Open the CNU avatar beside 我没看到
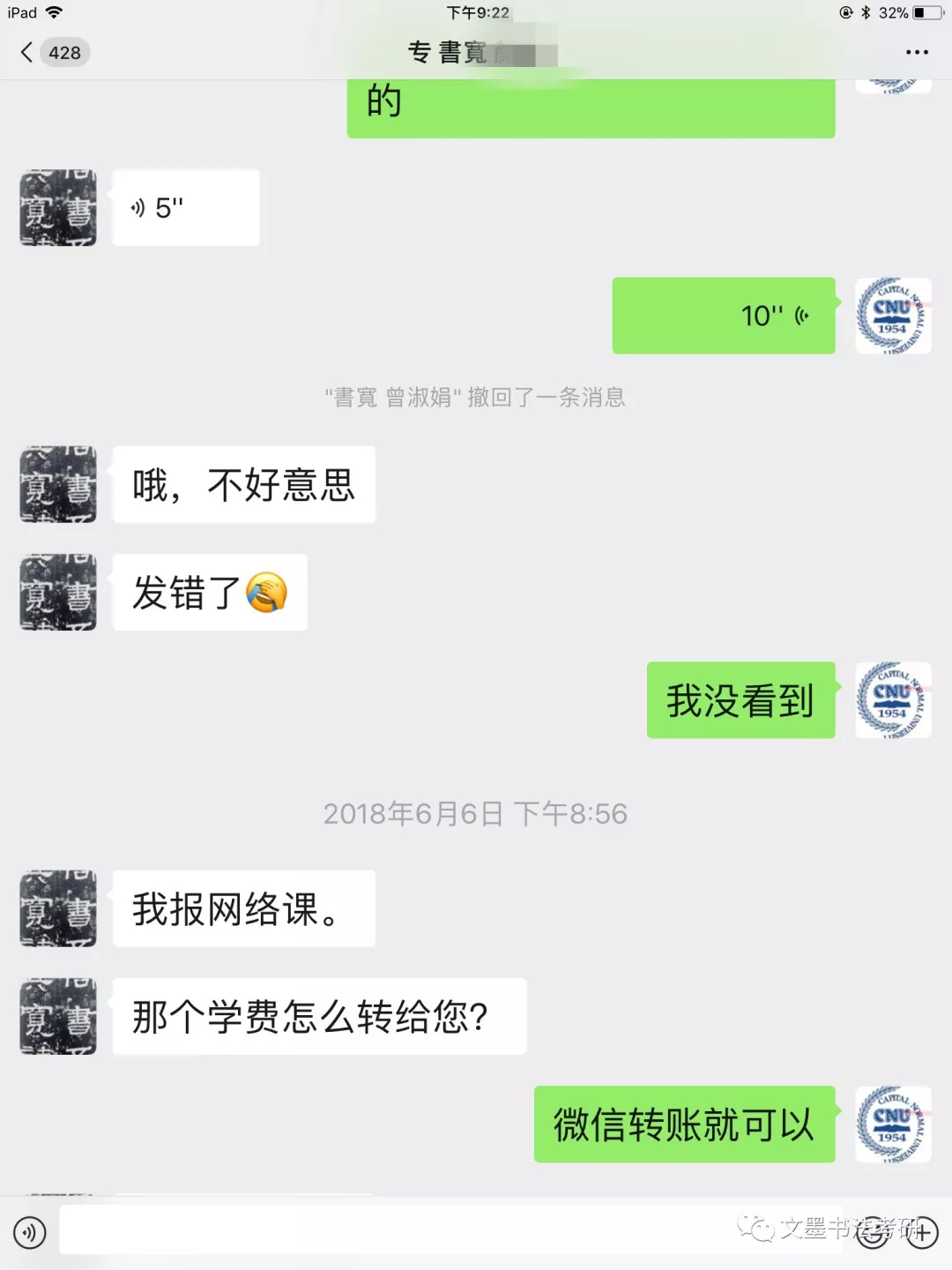The image size is (952, 1270). point(893,700)
